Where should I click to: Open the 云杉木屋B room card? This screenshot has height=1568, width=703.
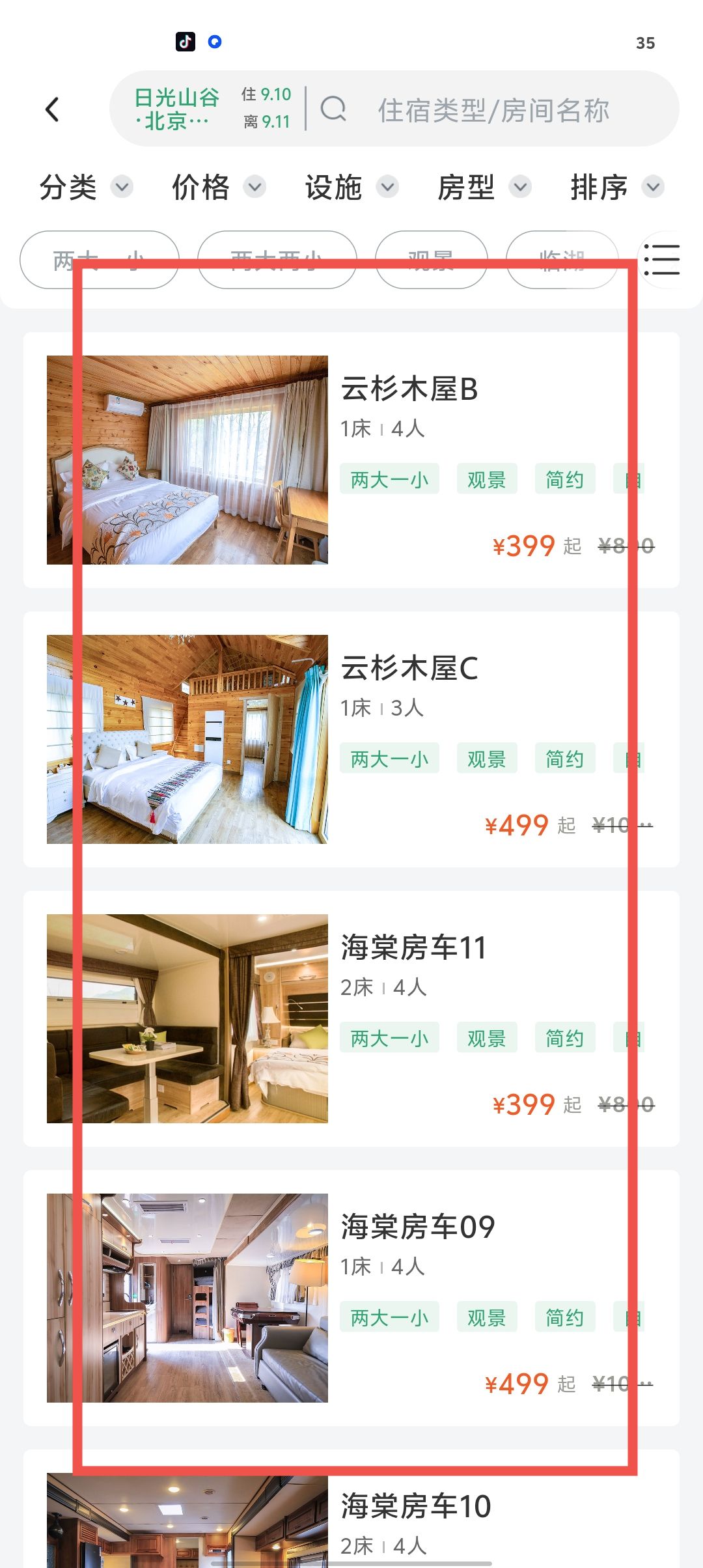coord(351,460)
